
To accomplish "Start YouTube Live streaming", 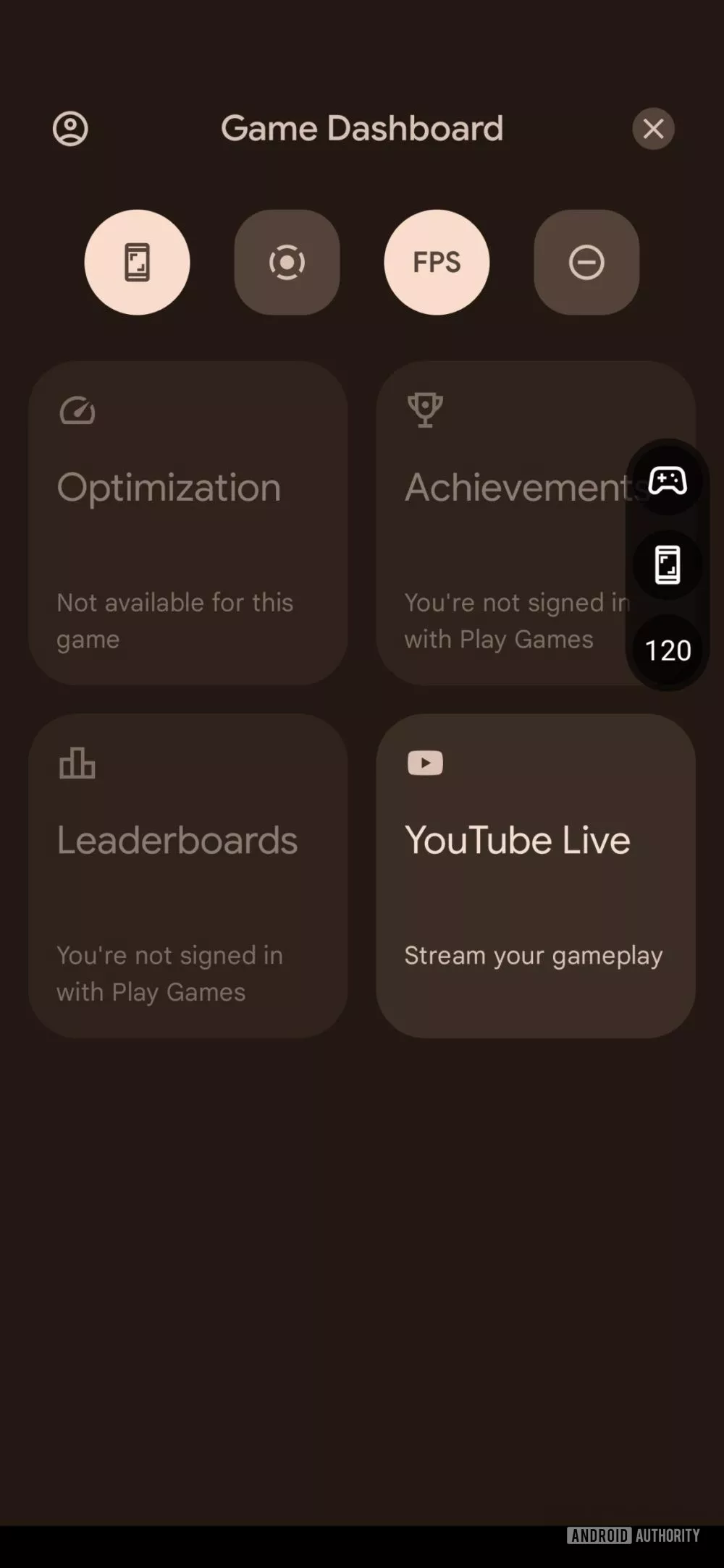I will coord(536,876).
